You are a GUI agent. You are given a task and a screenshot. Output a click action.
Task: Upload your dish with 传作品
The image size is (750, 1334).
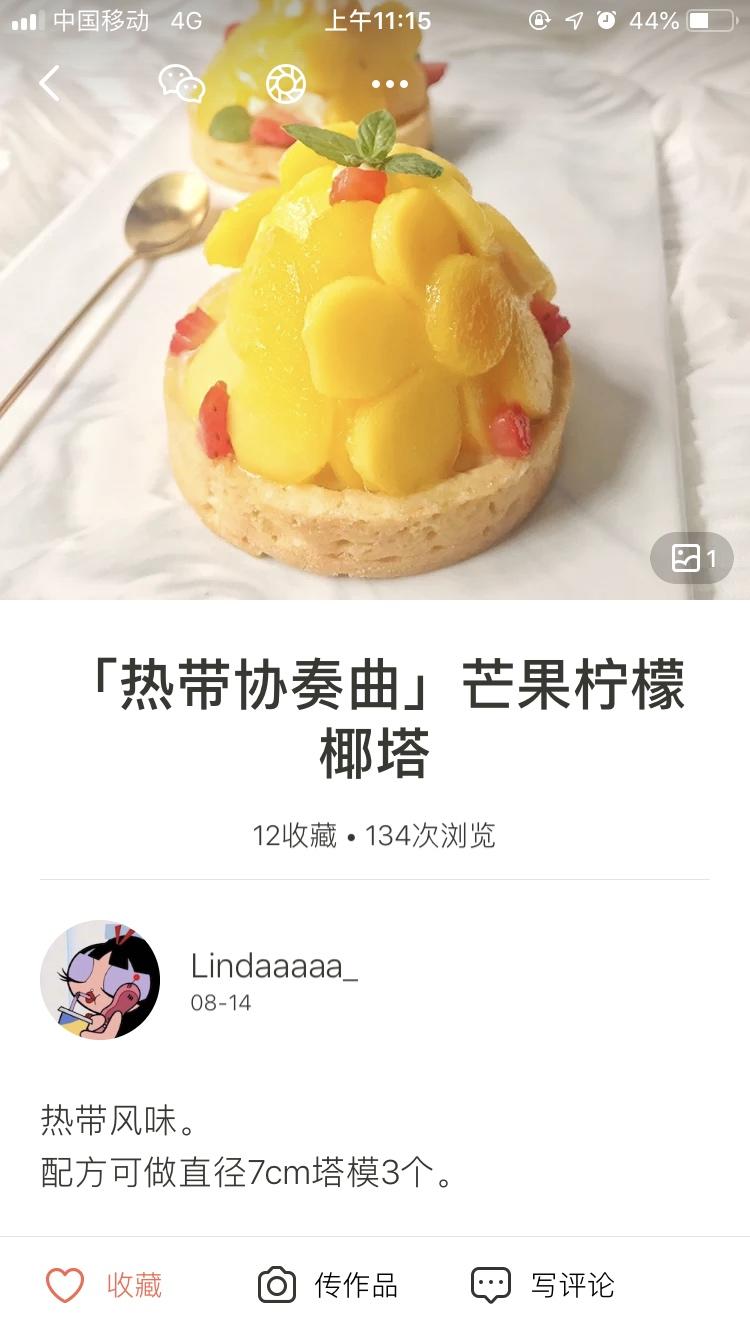328,1285
